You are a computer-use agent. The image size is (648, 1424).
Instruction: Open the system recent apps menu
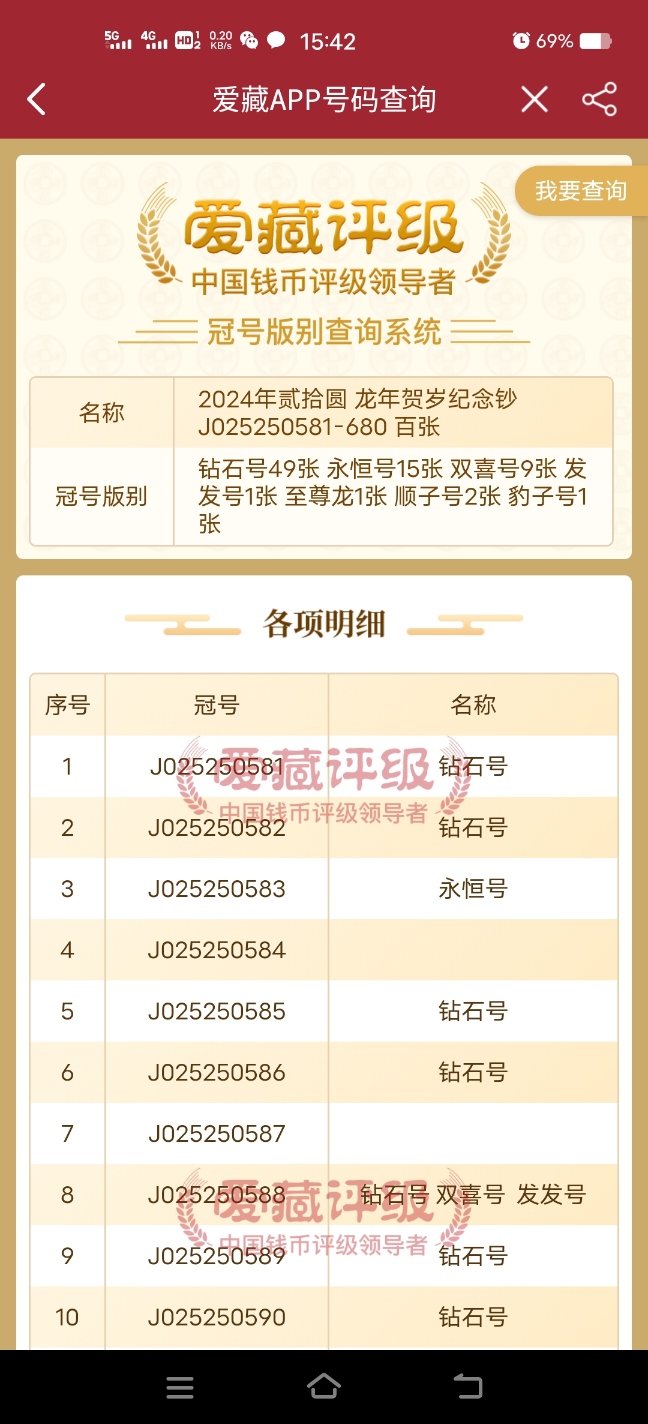click(180, 1387)
